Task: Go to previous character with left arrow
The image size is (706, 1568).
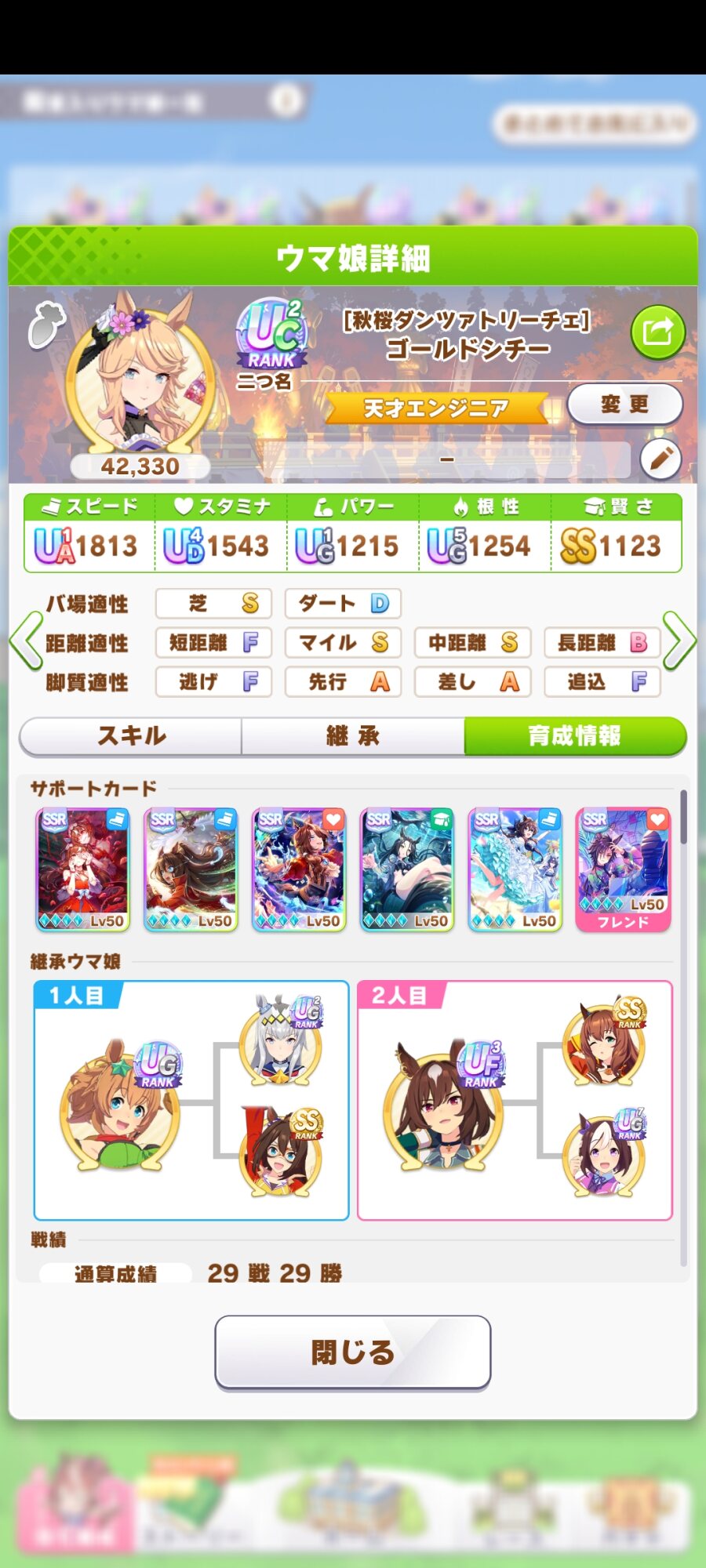Action: click(x=26, y=641)
